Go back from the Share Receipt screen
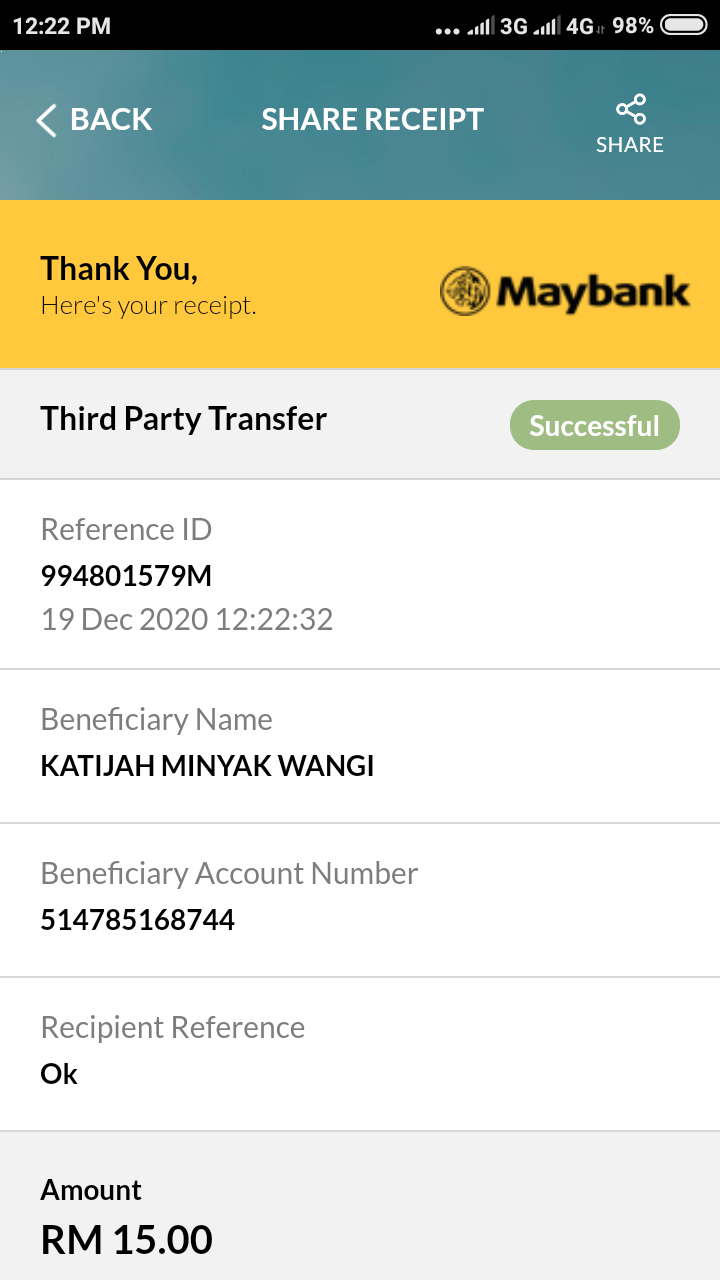Screen dimensions: 720x1280 93,120
